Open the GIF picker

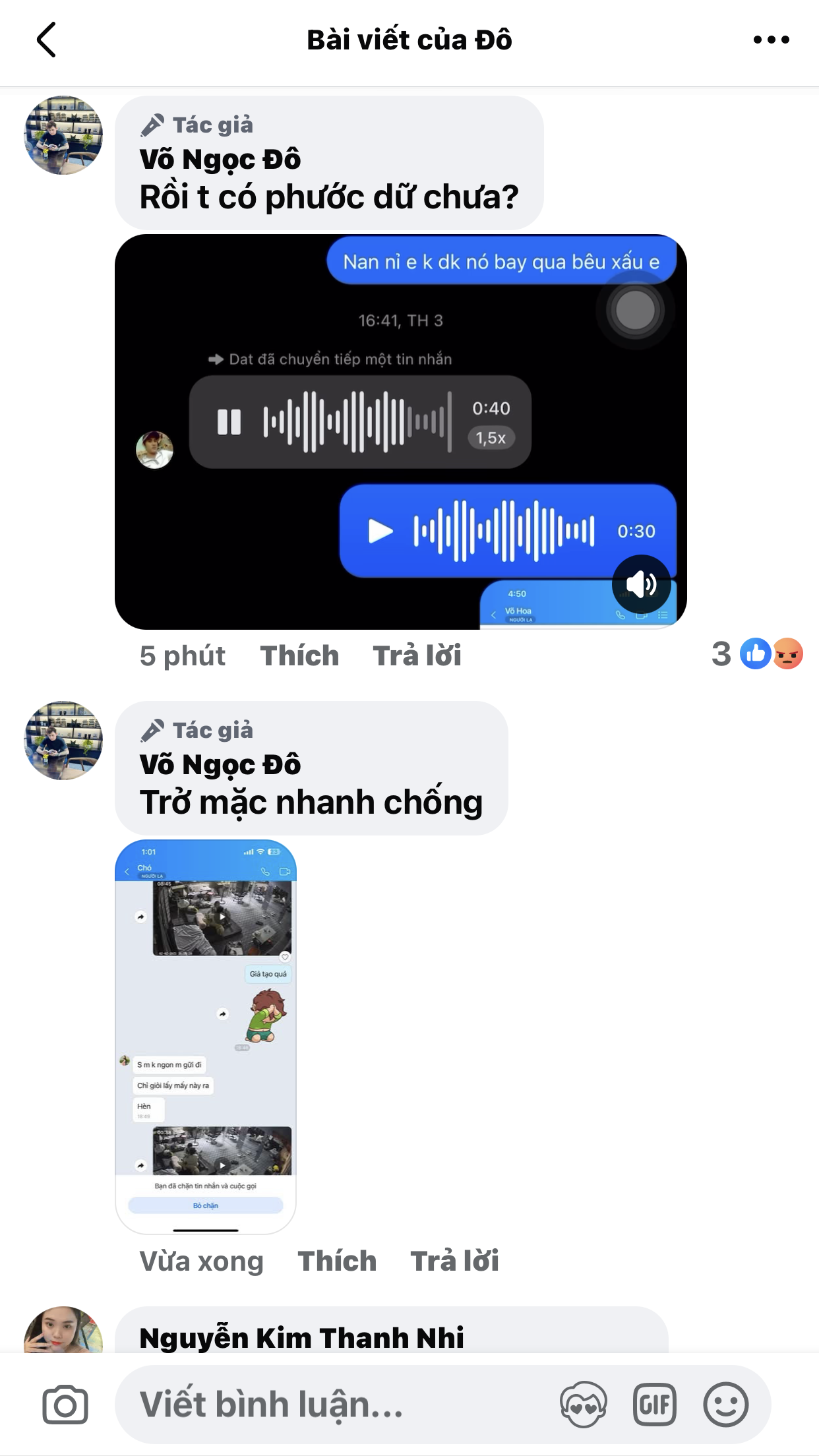[654, 1405]
